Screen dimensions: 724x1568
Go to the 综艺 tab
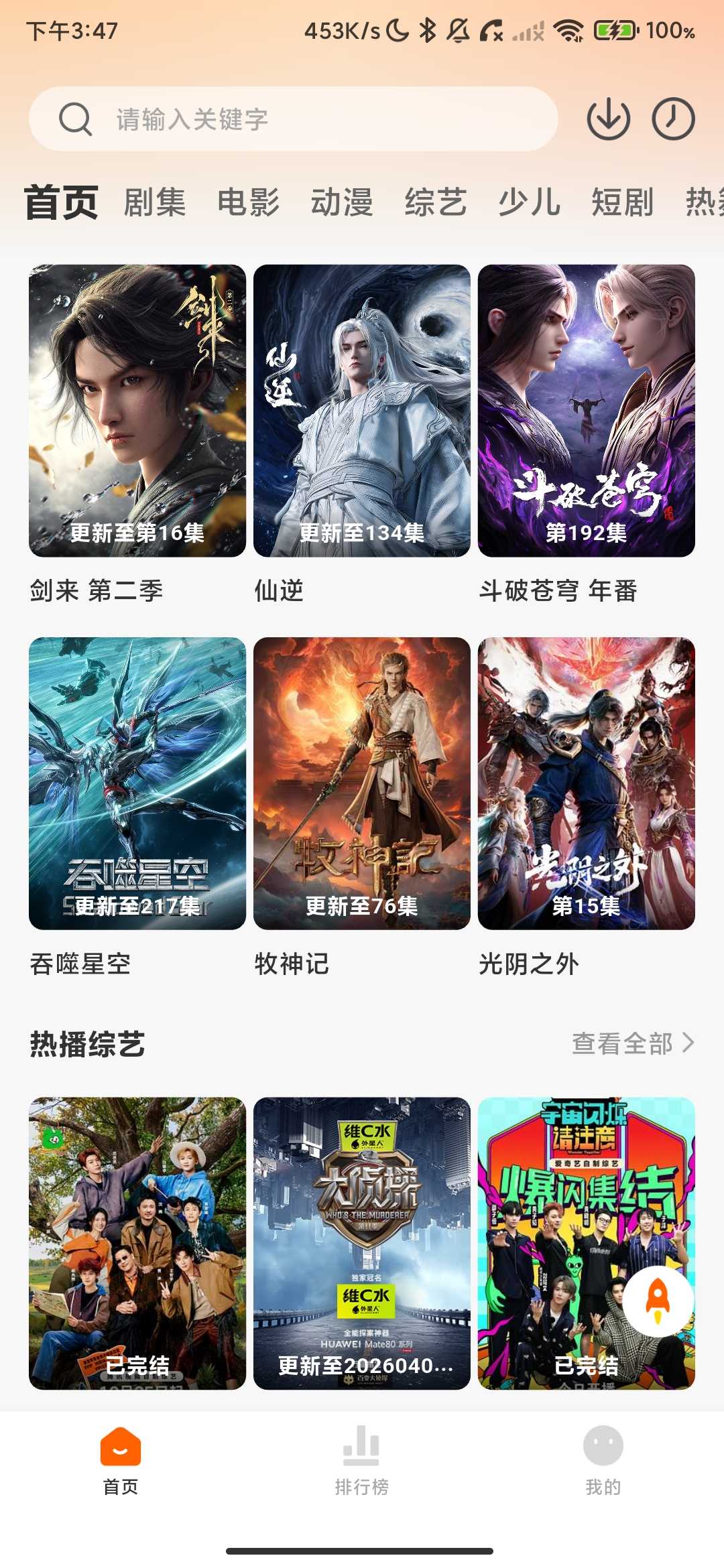point(436,202)
